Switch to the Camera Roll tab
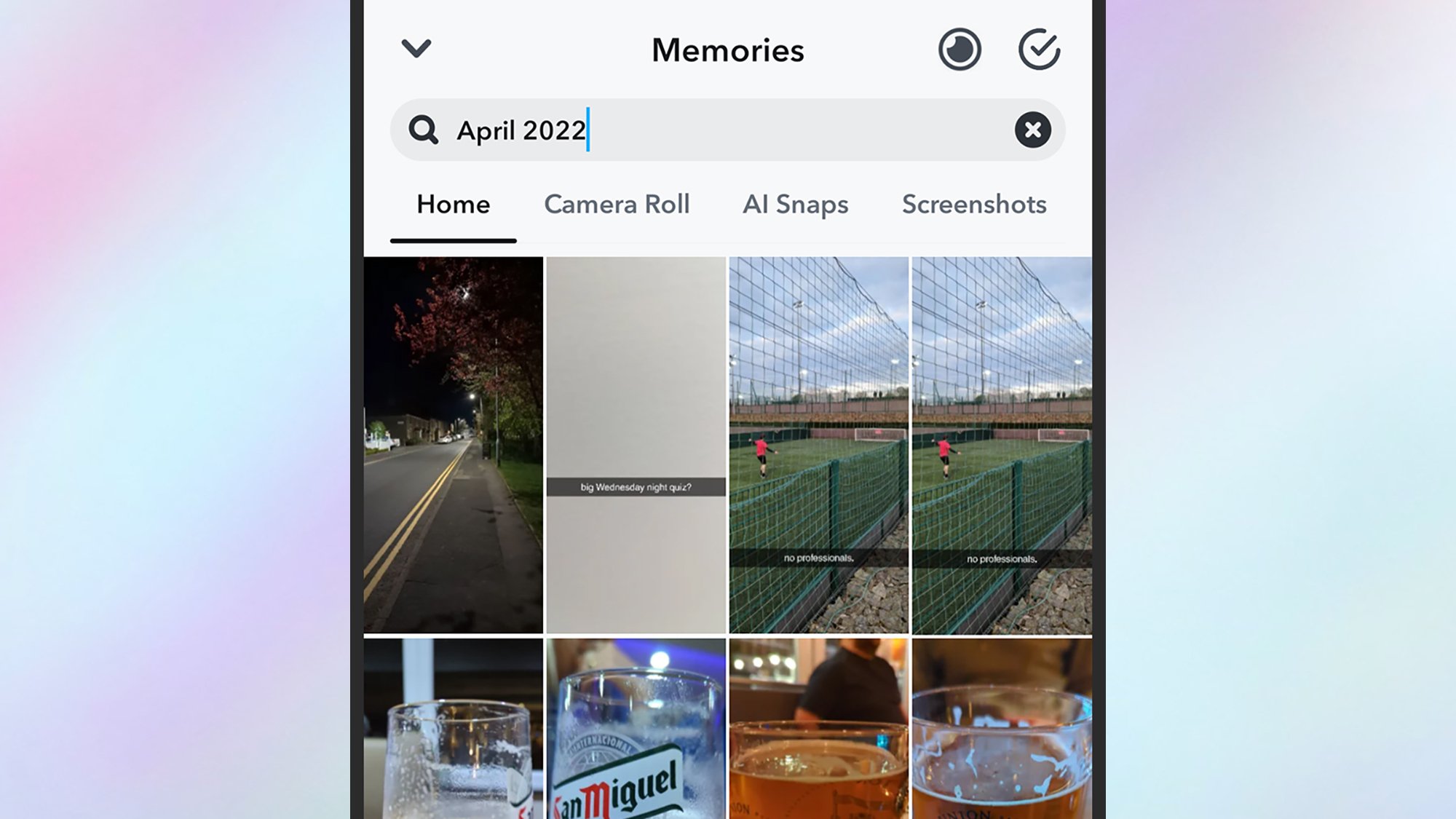The height and width of the screenshot is (819, 1456). (x=617, y=205)
